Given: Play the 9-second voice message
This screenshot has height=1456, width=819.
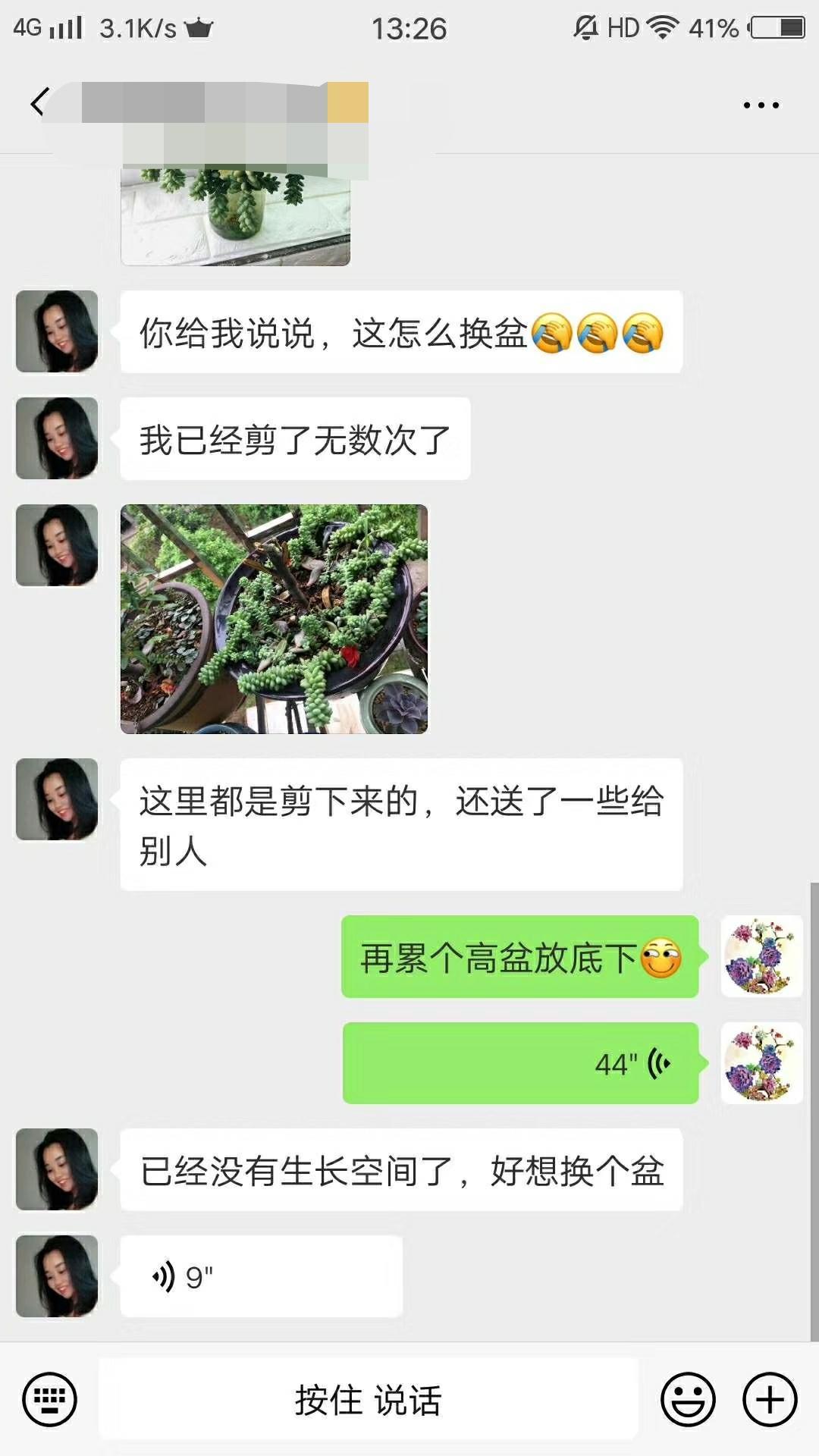Looking at the screenshot, I should point(261,1276).
